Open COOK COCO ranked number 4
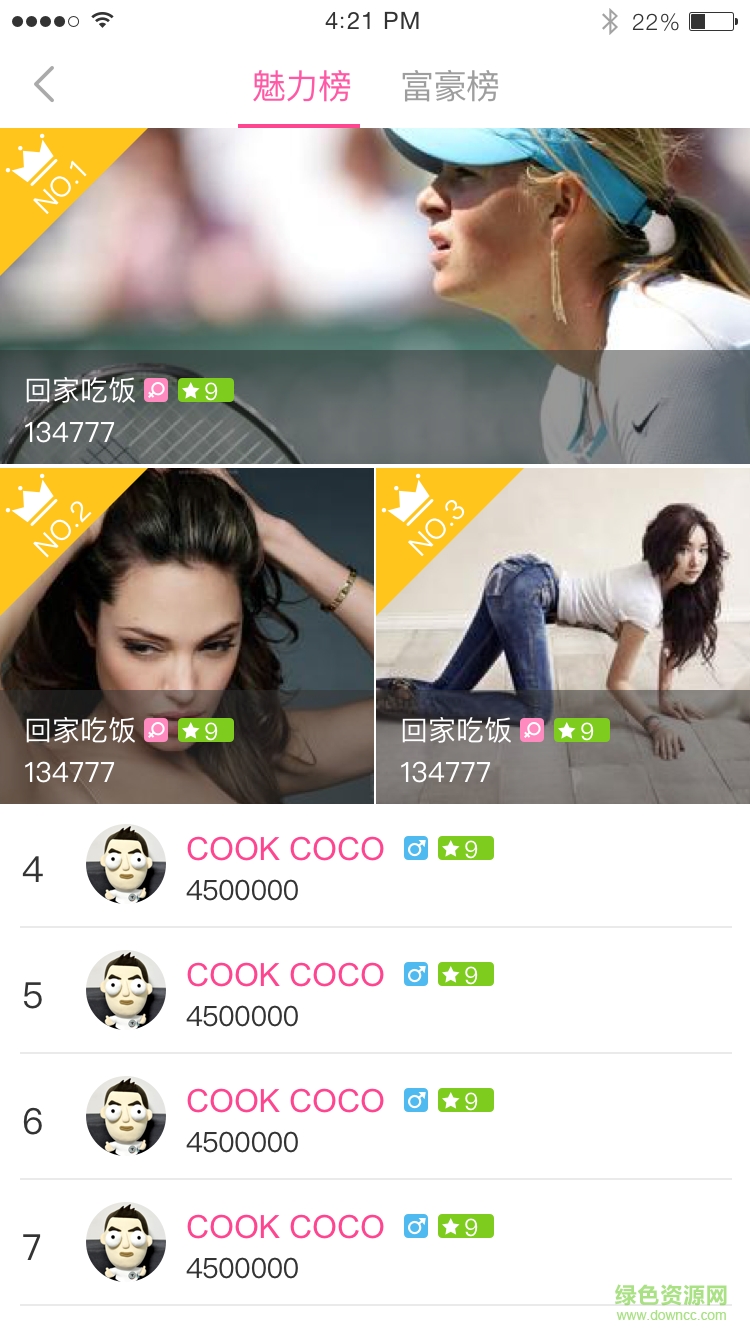 point(375,866)
